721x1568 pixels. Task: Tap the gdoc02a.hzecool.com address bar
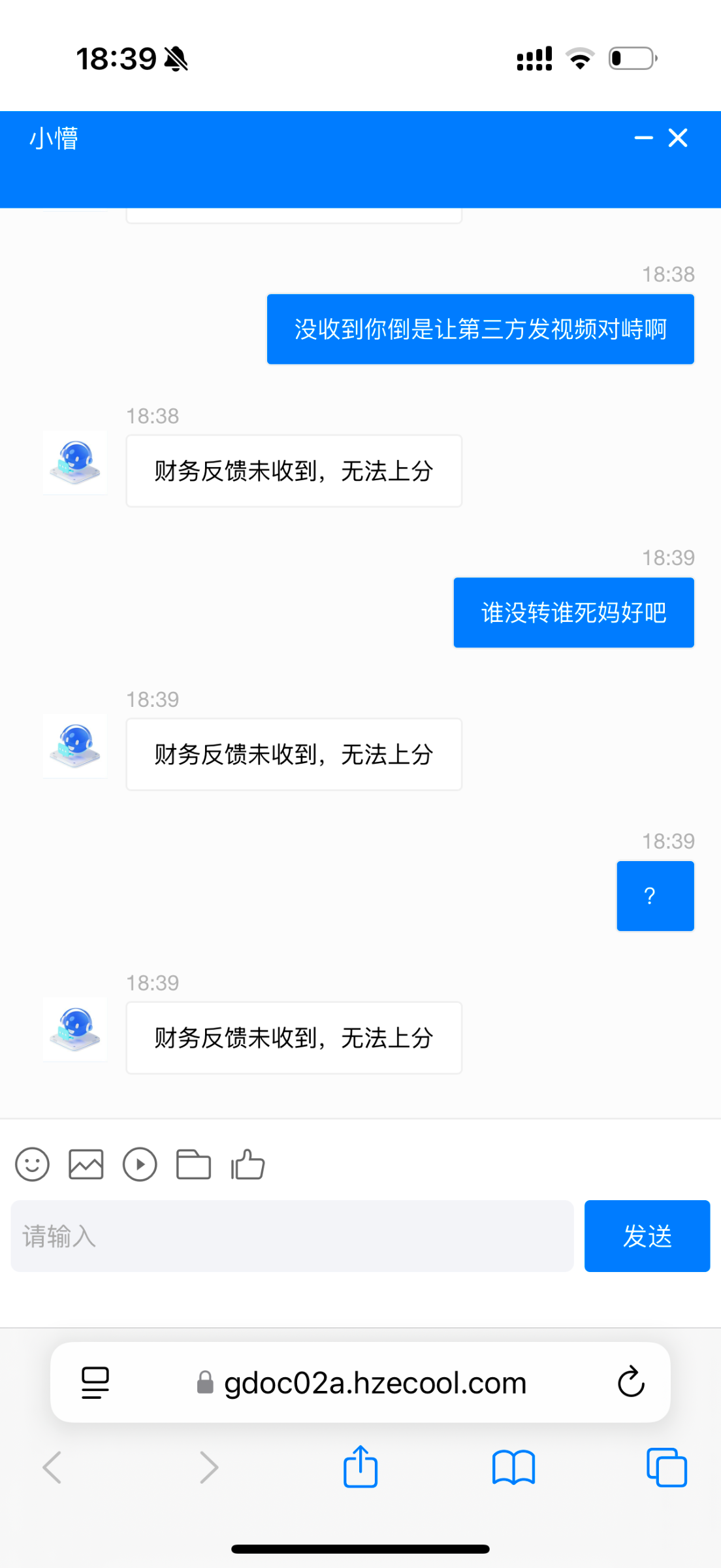[x=374, y=1382]
